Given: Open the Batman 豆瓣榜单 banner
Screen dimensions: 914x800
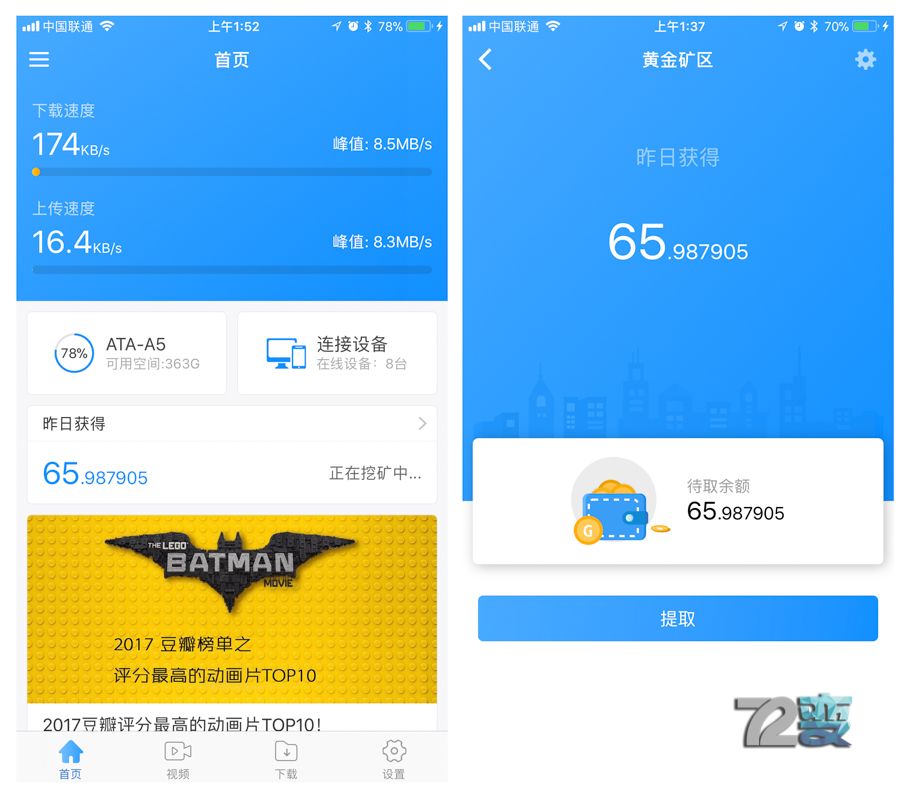Looking at the screenshot, I should click(x=232, y=608).
